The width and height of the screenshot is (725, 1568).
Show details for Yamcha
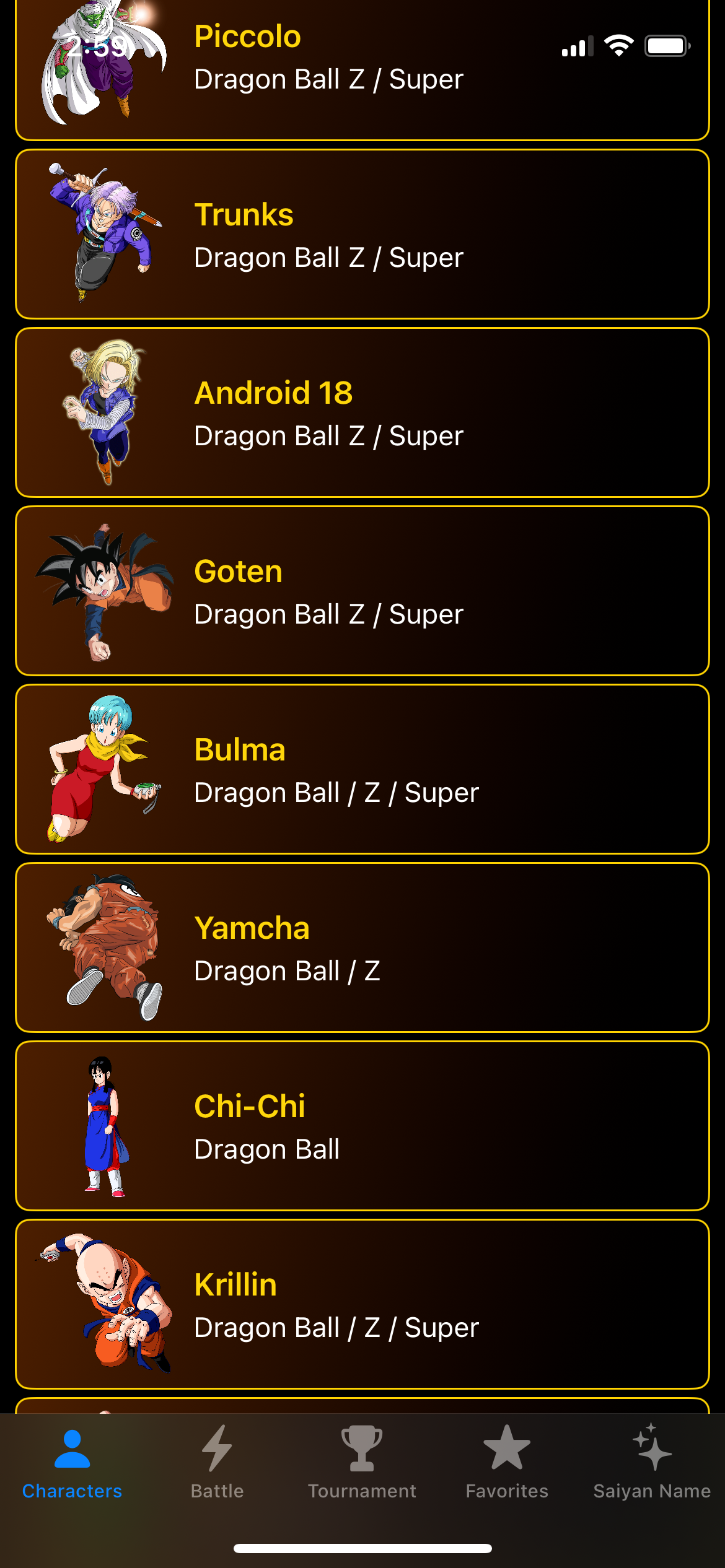click(x=362, y=947)
